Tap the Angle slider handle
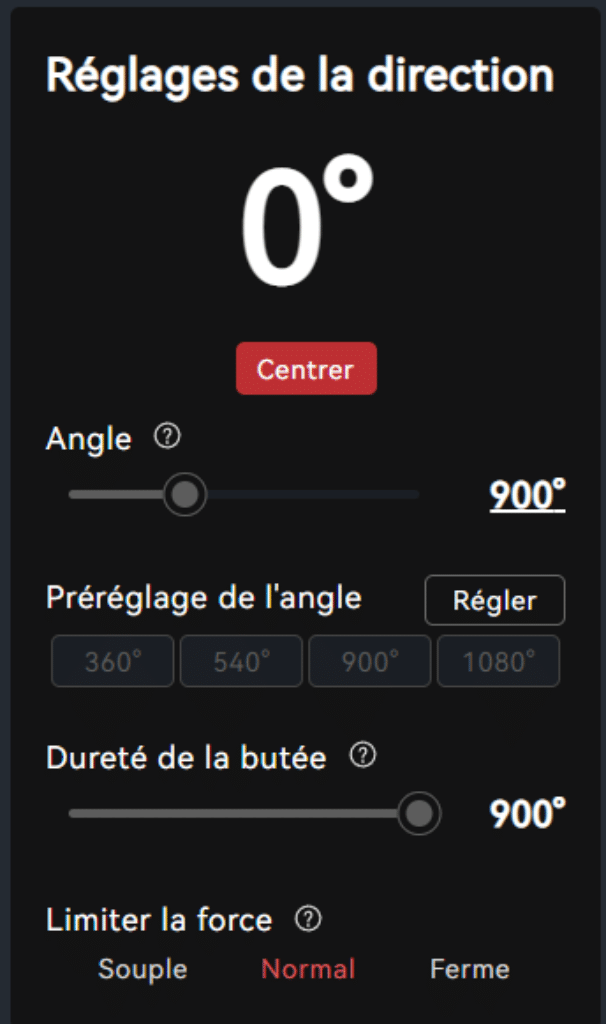This screenshot has height=1024, width=606. [185, 494]
